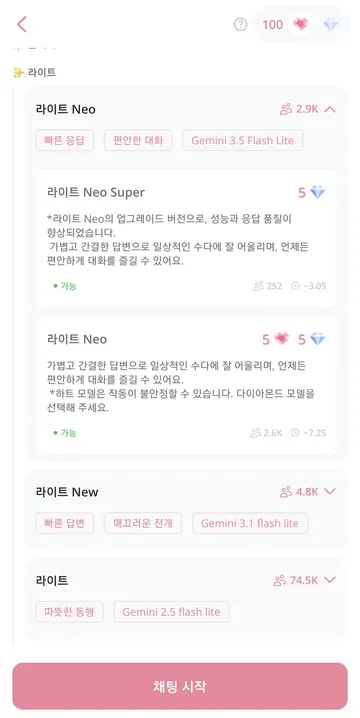Image resolution: width=360 pixels, height=718 pixels.
Task: Open the diamond balance icon
Action: pyautogui.click(x=331, y=24)
